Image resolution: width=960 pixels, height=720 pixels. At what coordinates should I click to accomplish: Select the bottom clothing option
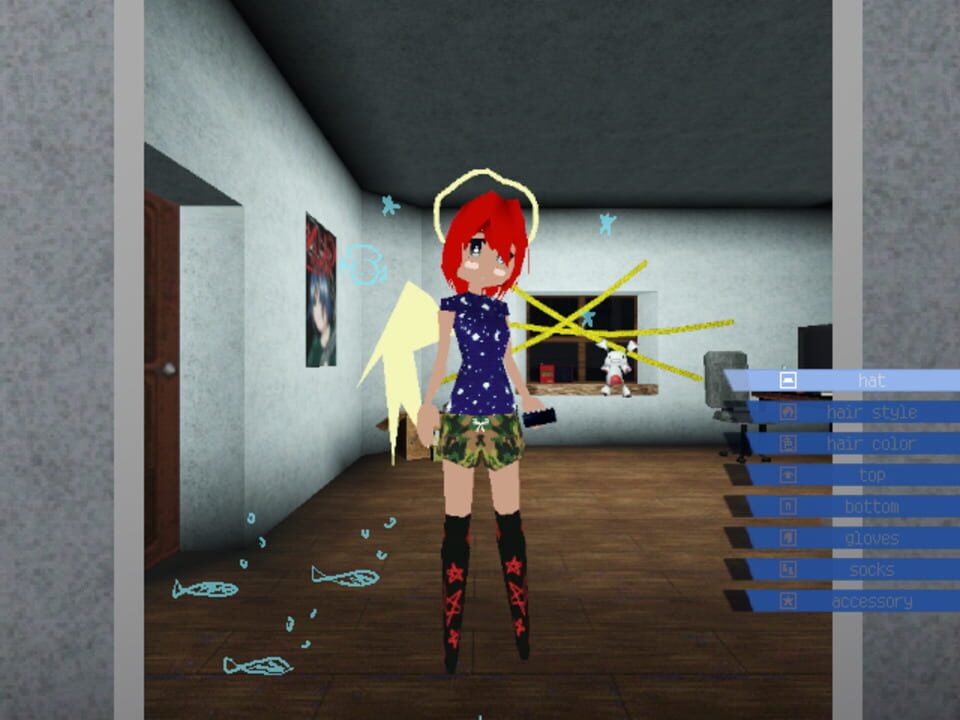coord(860,507)
